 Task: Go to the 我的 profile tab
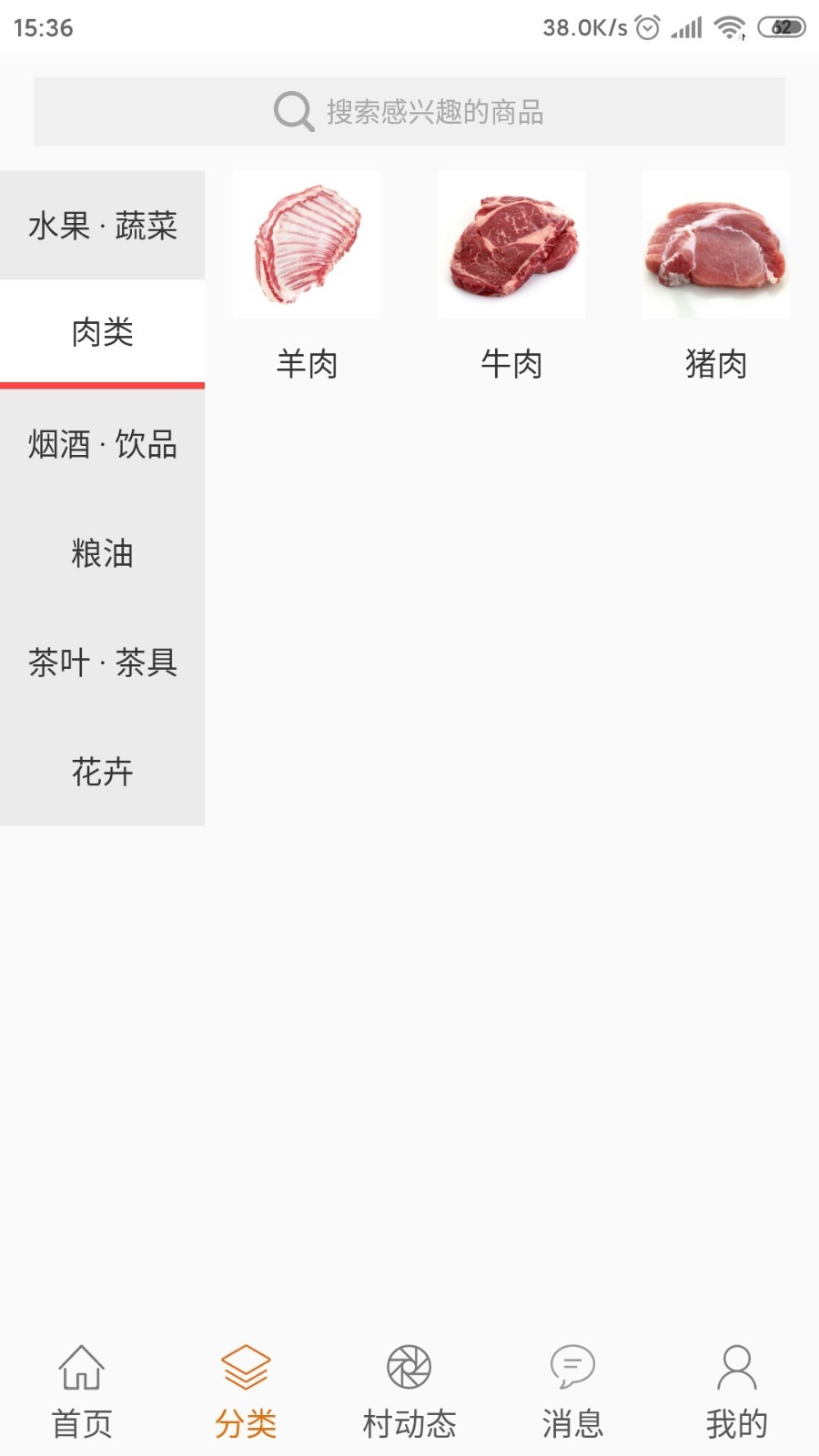coord(737,1392)
